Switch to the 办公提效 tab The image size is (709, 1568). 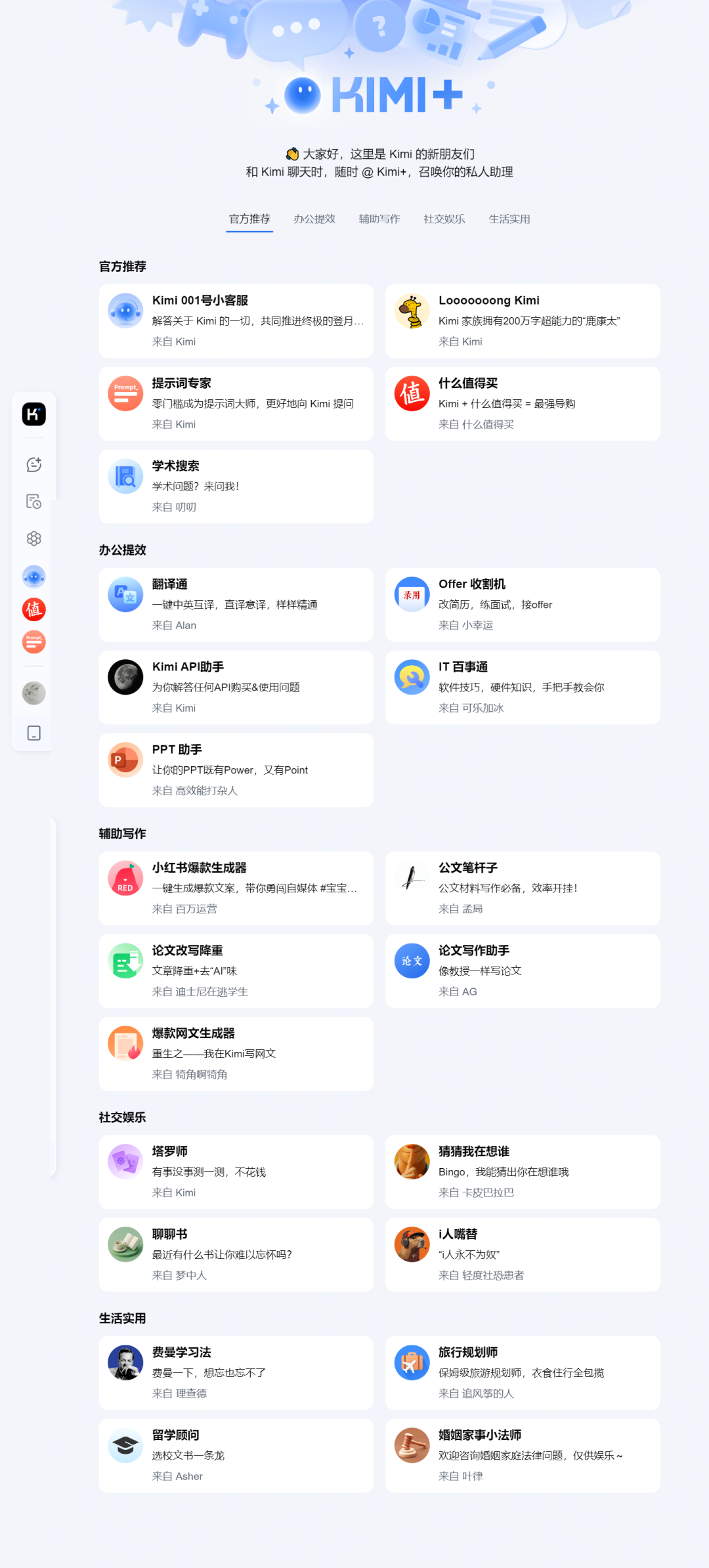[x=314, y=219]
